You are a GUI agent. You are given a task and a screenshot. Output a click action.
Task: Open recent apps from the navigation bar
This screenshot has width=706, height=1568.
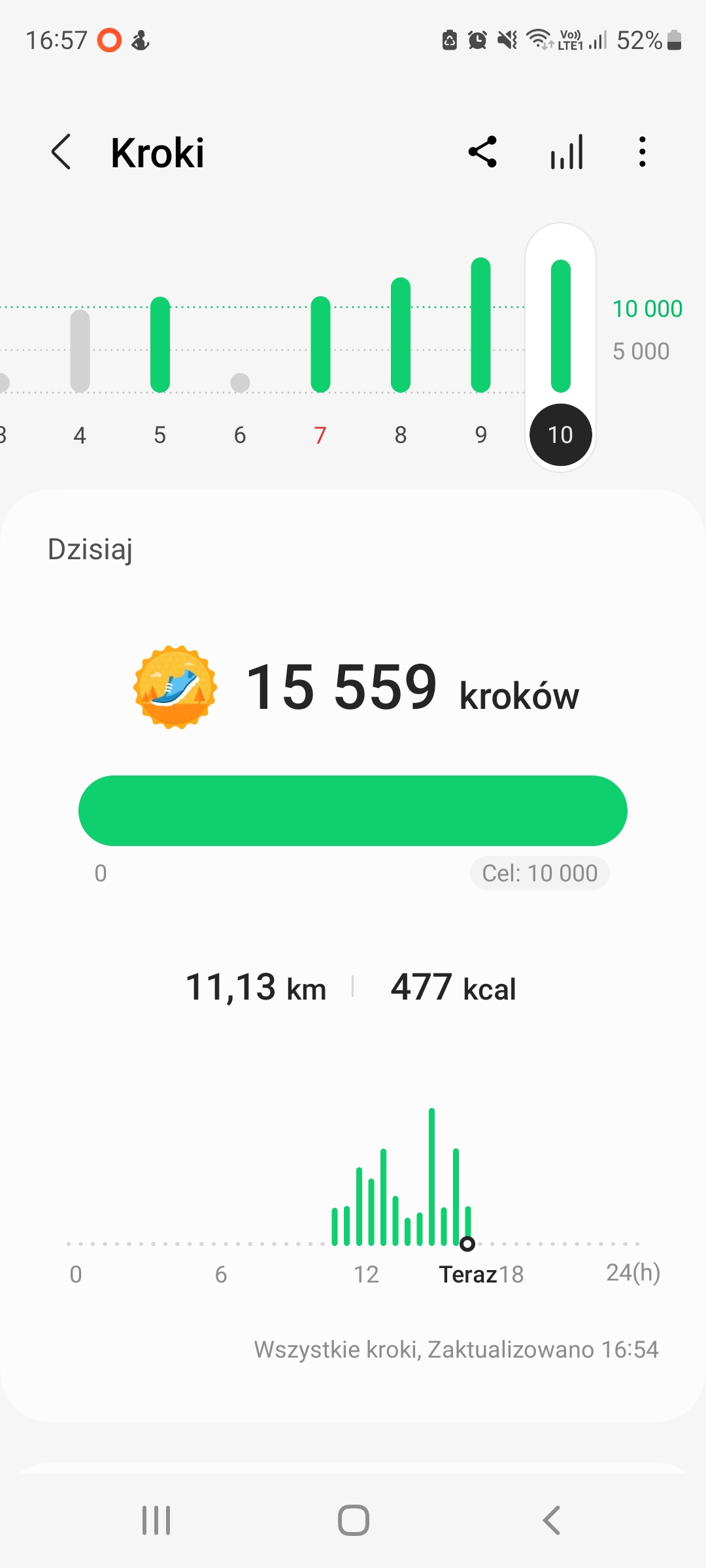(156, 1520)
